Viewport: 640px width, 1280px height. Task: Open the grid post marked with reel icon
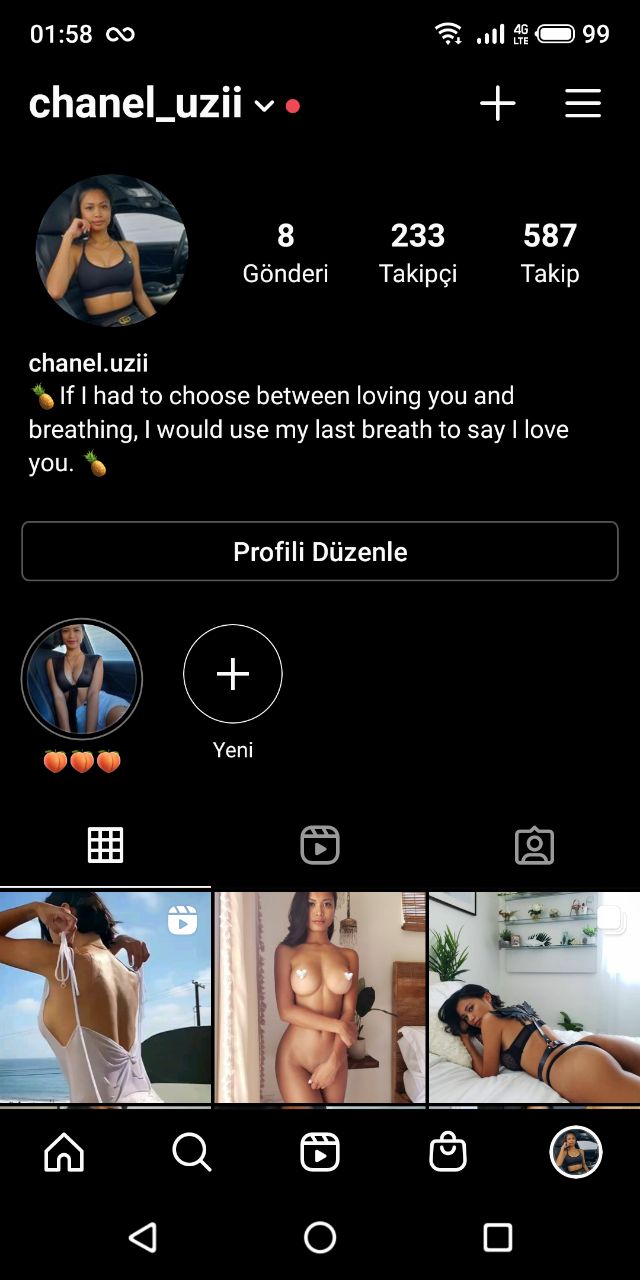pos(105,997)
